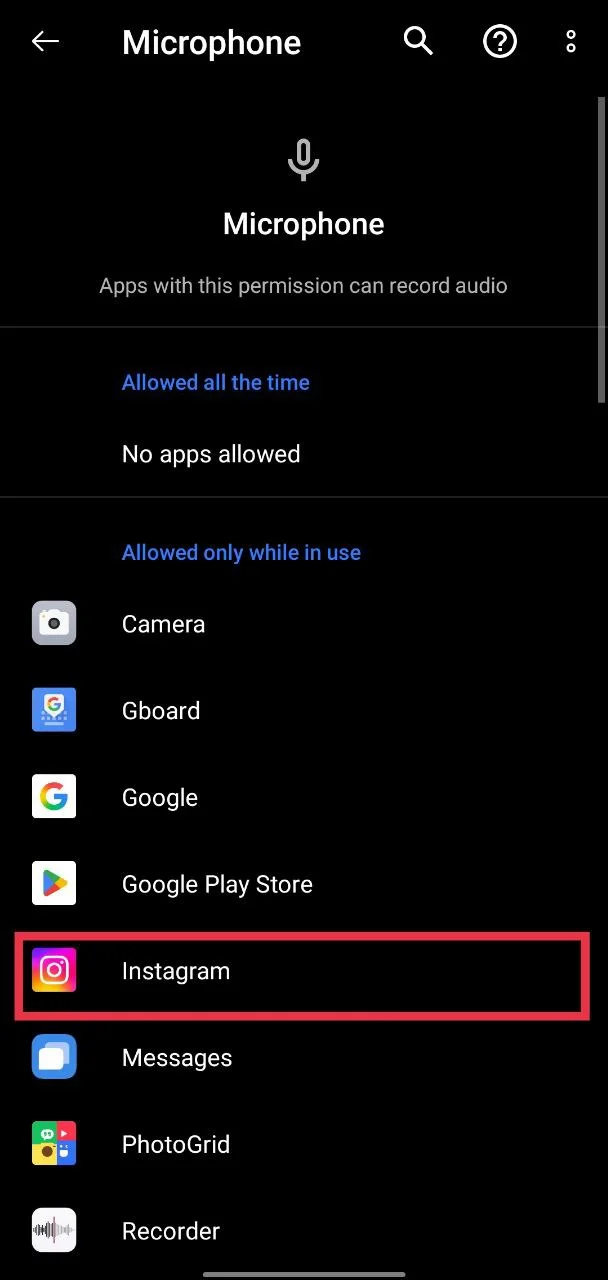Open Gboard microphone permission
This screenshot has width=608, height=1280.
coord(161,711)
